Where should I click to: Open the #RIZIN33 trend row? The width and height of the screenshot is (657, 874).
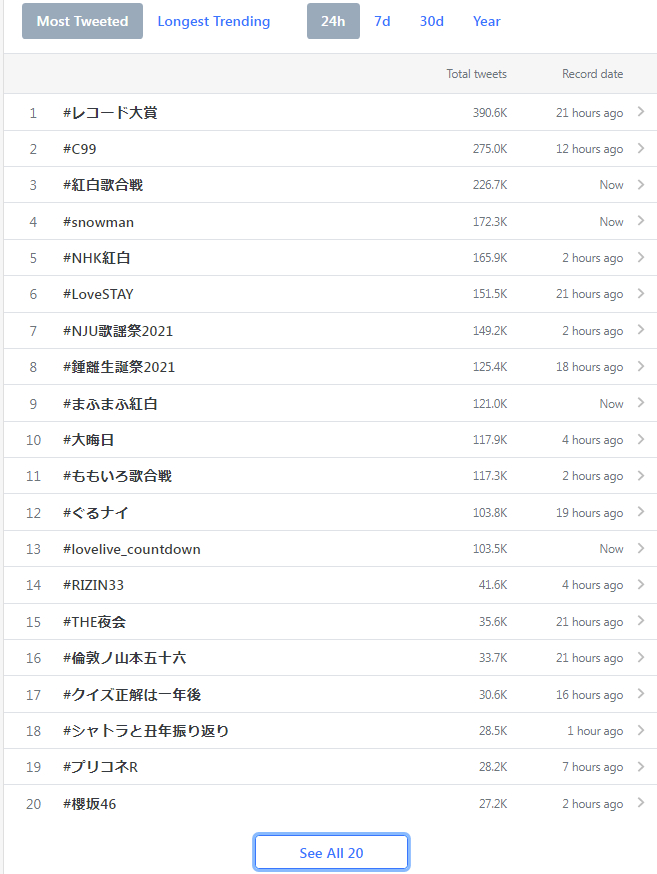click(x=93, y=585)
